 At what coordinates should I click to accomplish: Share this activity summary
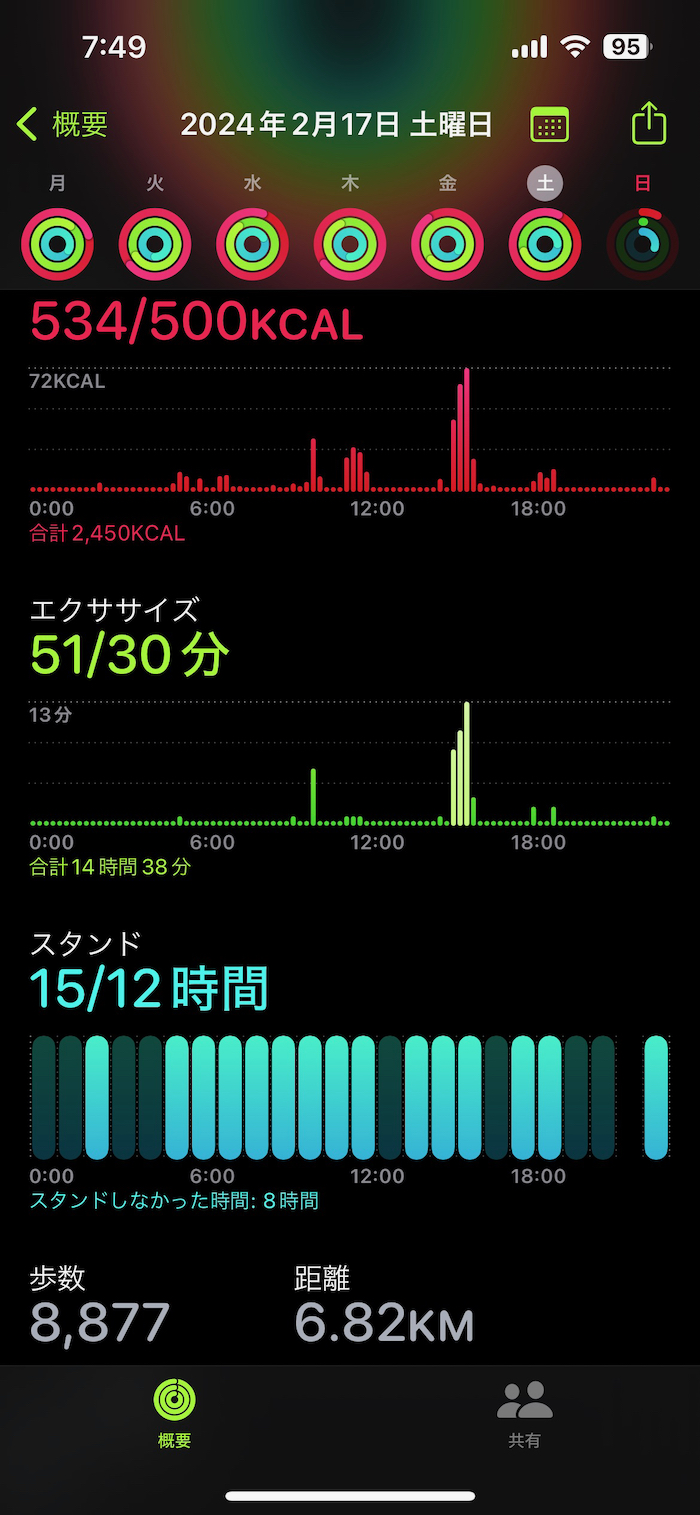pyautogui.click(x=649, y=124)
